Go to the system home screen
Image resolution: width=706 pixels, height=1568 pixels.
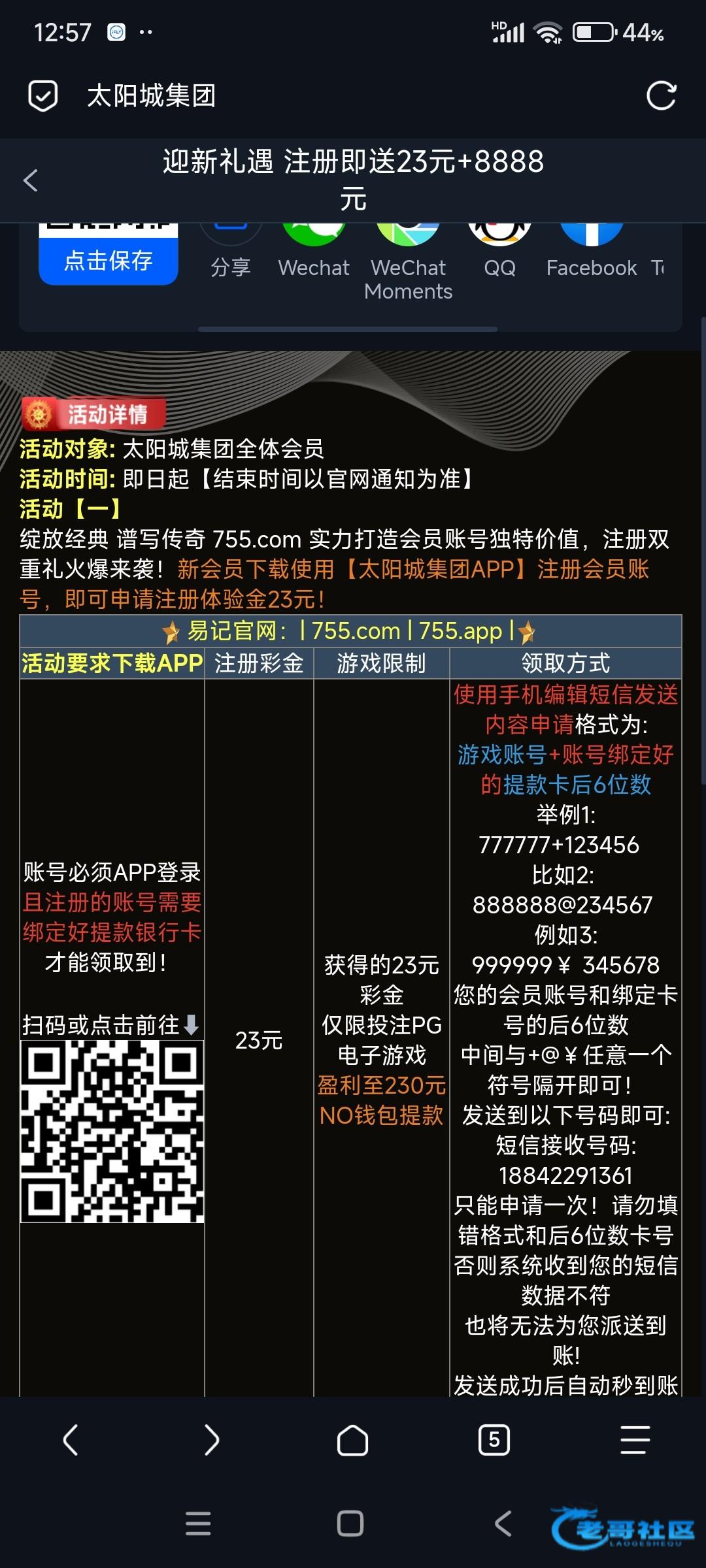point(350,1523)
